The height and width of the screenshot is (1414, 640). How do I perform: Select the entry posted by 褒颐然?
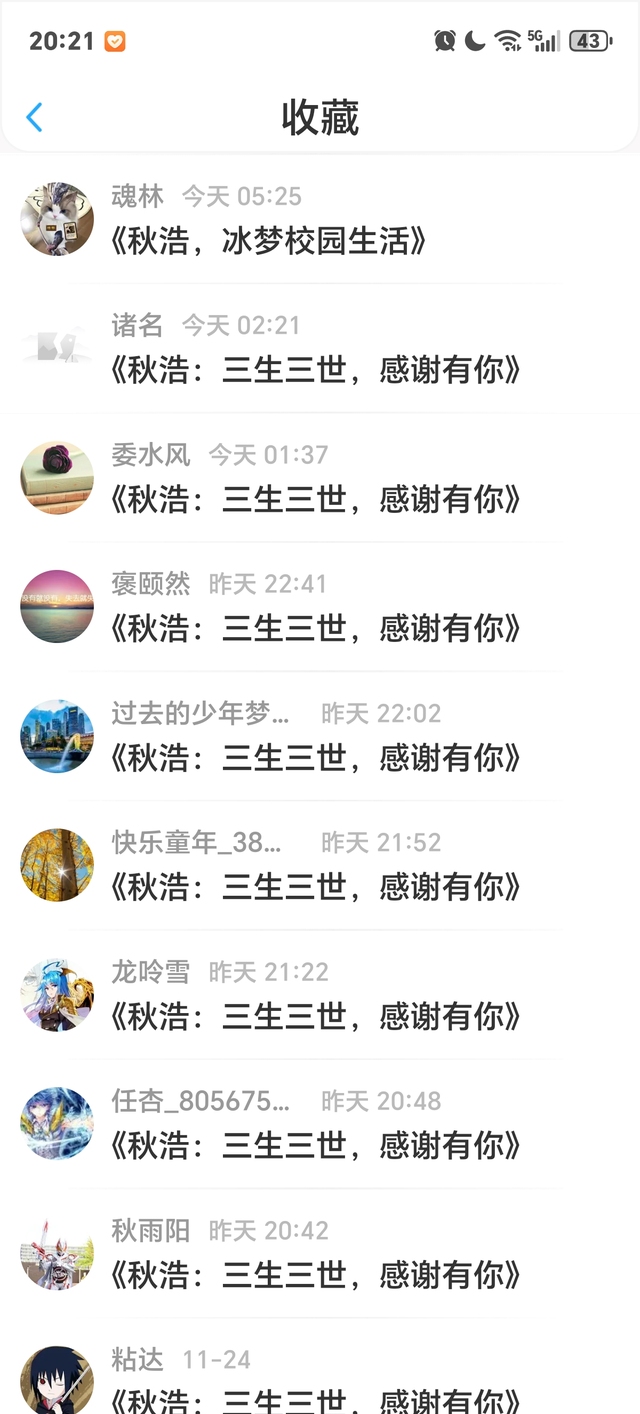coord(316,629)
